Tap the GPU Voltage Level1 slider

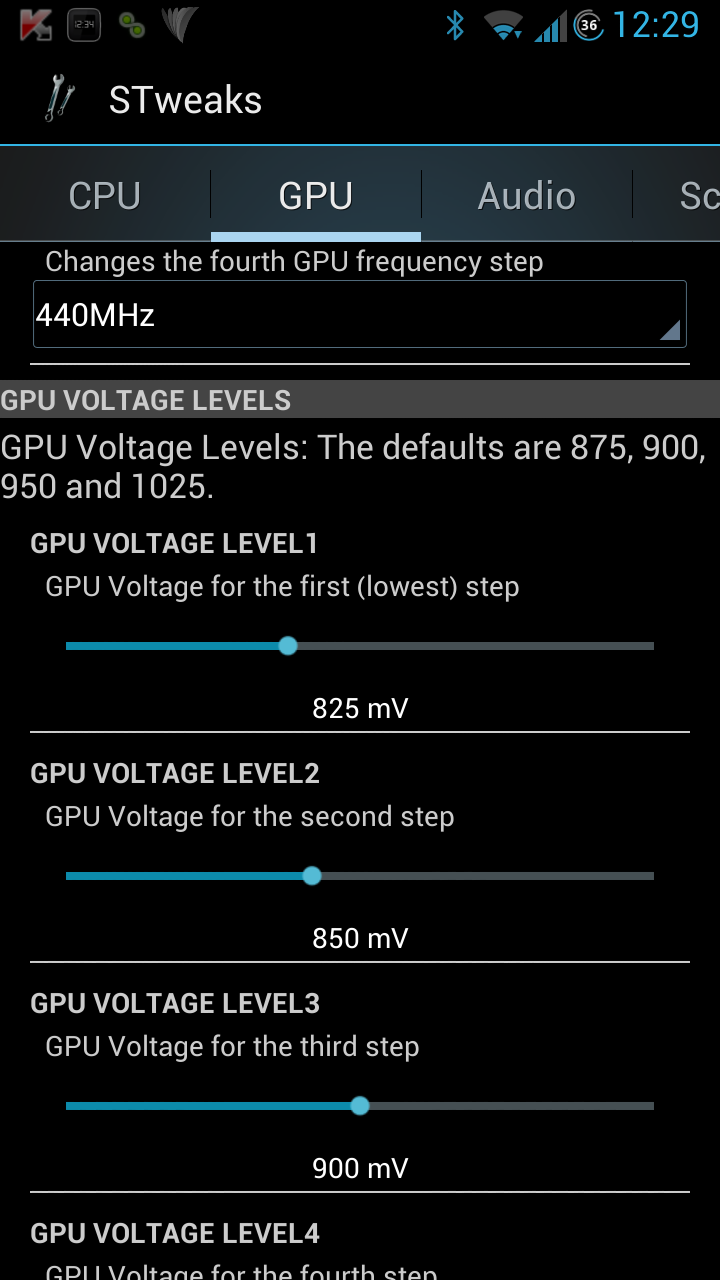coord(360,646)
